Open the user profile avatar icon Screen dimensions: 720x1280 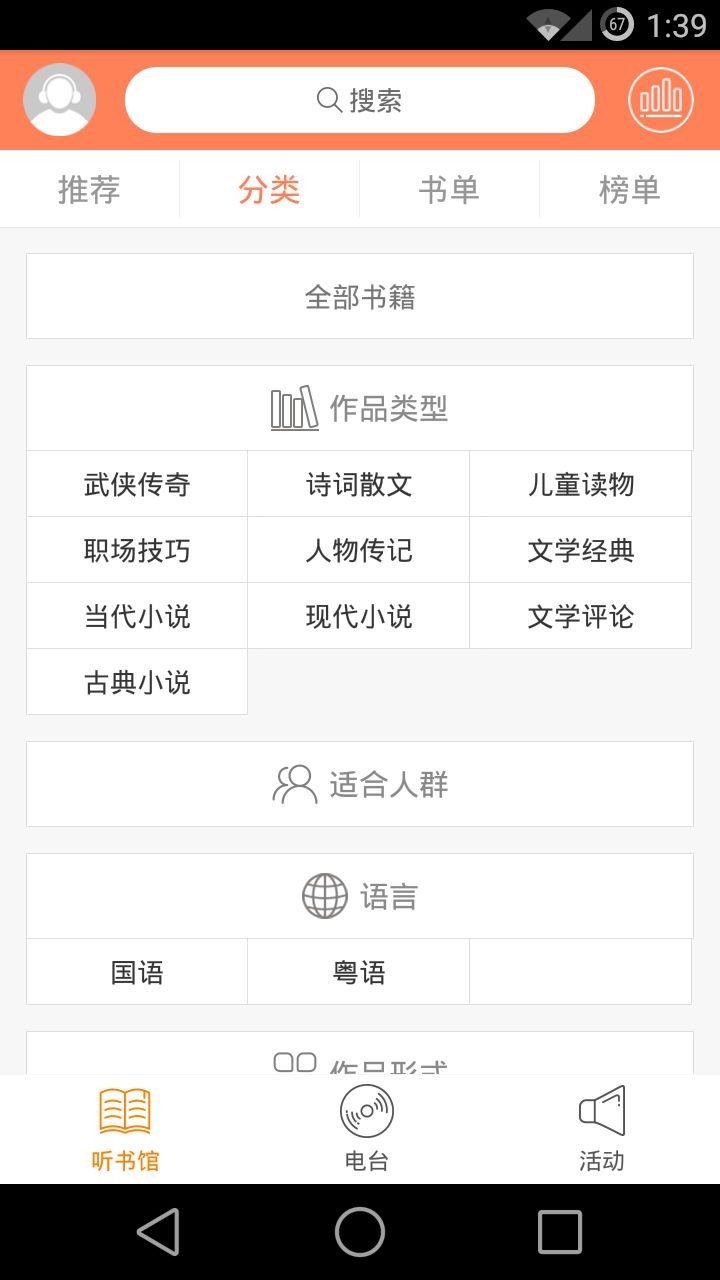(x=58, y=99)
